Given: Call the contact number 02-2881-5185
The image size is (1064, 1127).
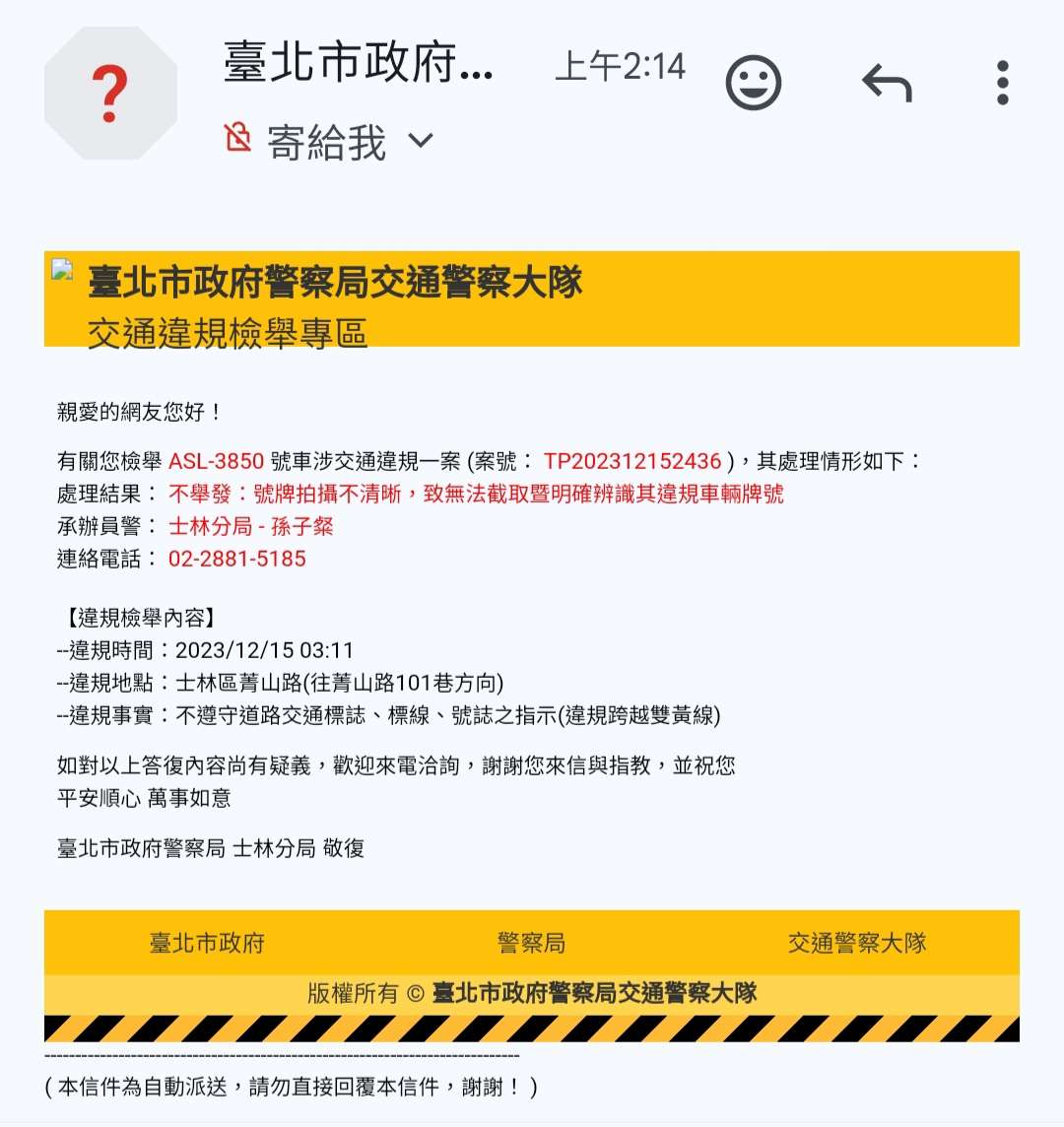Looking at the screenshot, I should point(237,559).
